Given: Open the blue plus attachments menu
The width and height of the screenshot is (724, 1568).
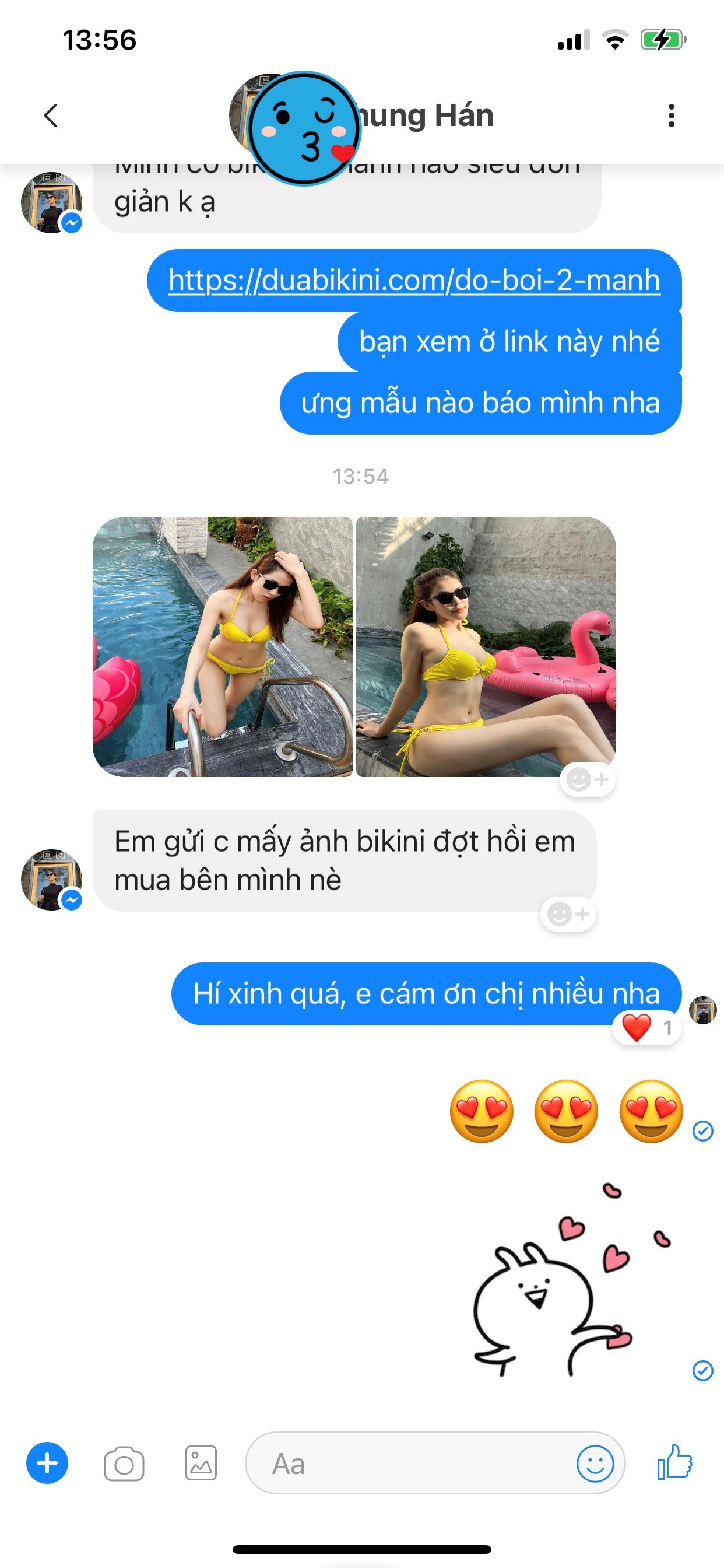Looking at the screenshot, I should 47,1464.
